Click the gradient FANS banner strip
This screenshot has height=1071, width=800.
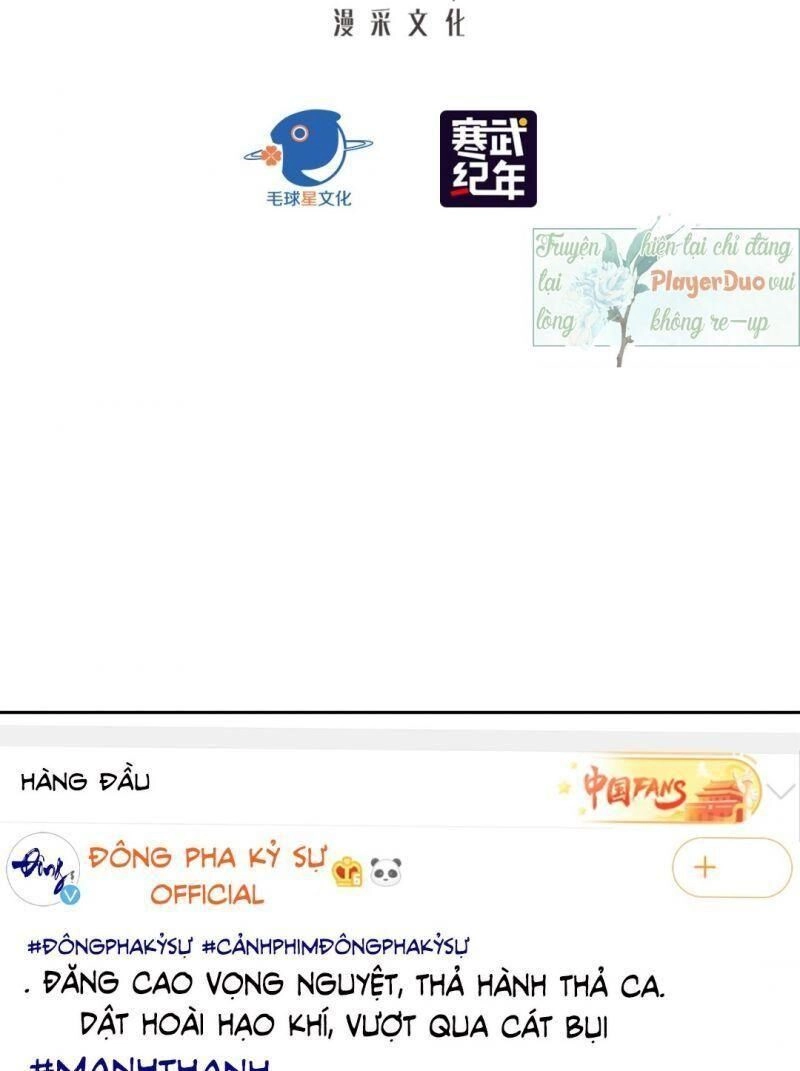coord(655,790)
